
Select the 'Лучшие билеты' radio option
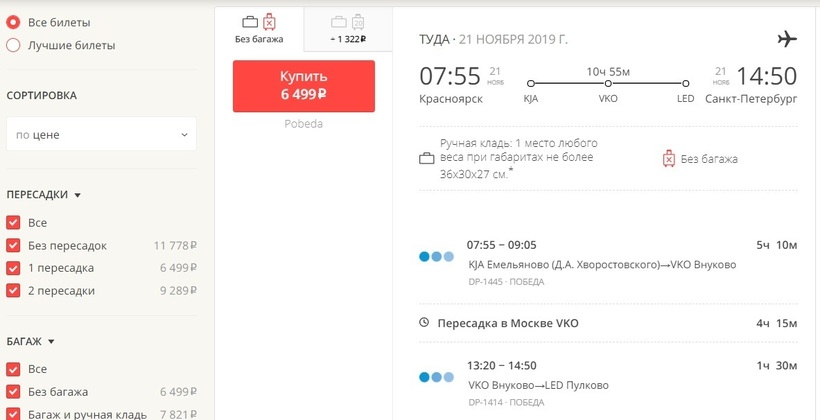(13, 45)
